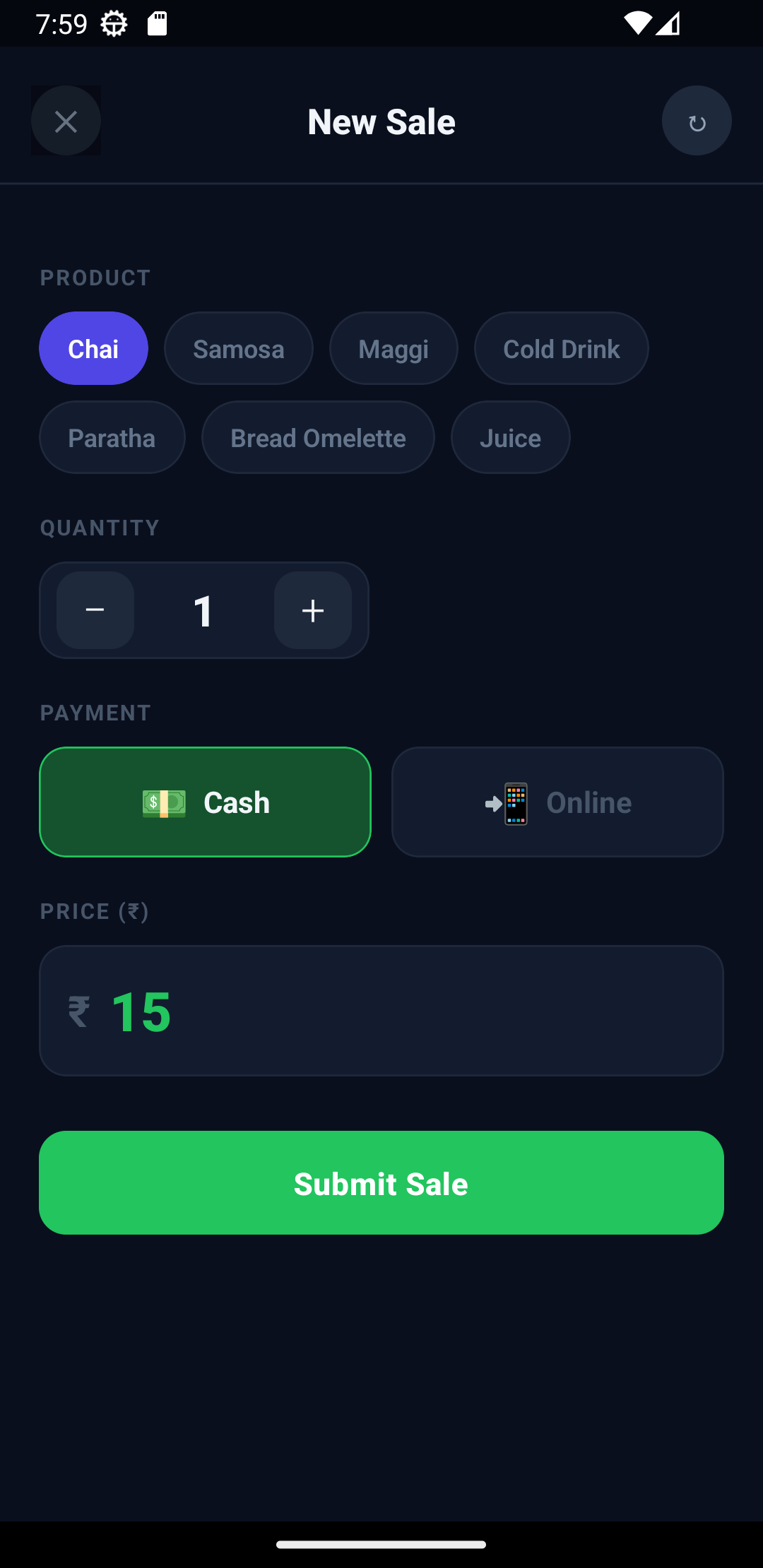
Task: Select Cold Drink as the product
Action: coord(562,348)
